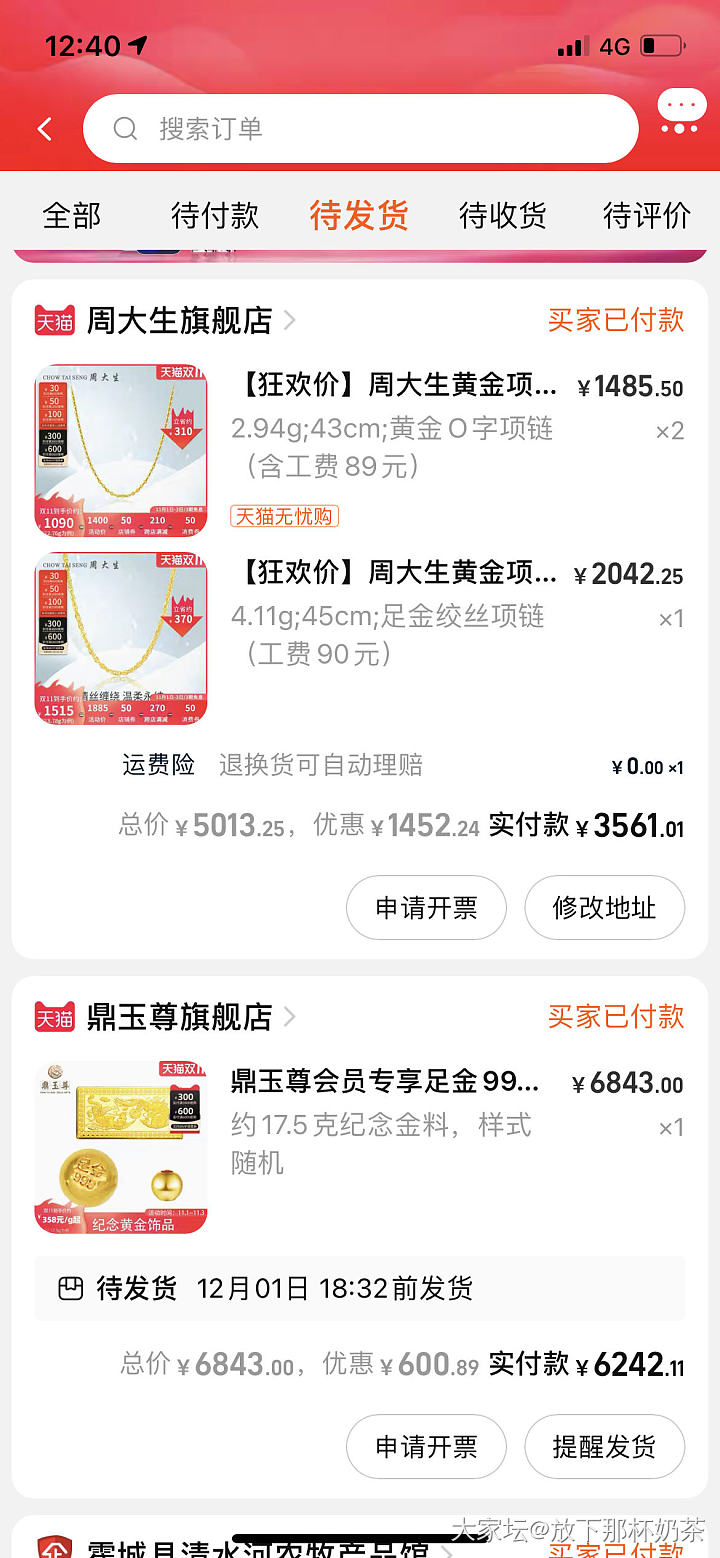The width and height of the screenshot is (720, 1558).
Task: Switch to the 待评价 tab
Action: pyautogui.click(x=647, y=215)
